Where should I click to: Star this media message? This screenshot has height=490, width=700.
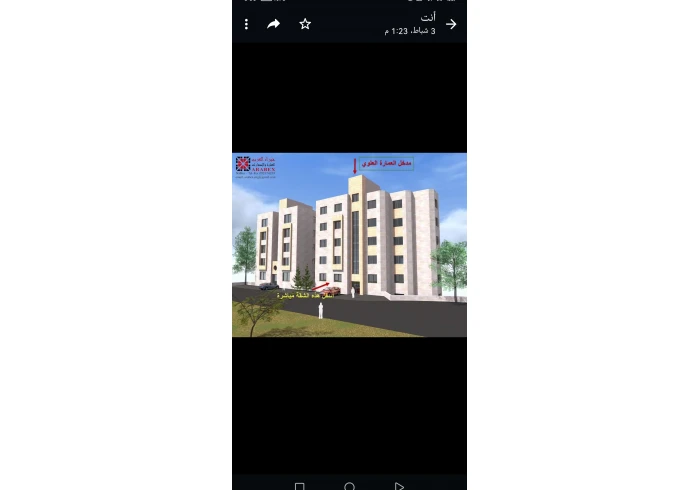pos(305,24)
